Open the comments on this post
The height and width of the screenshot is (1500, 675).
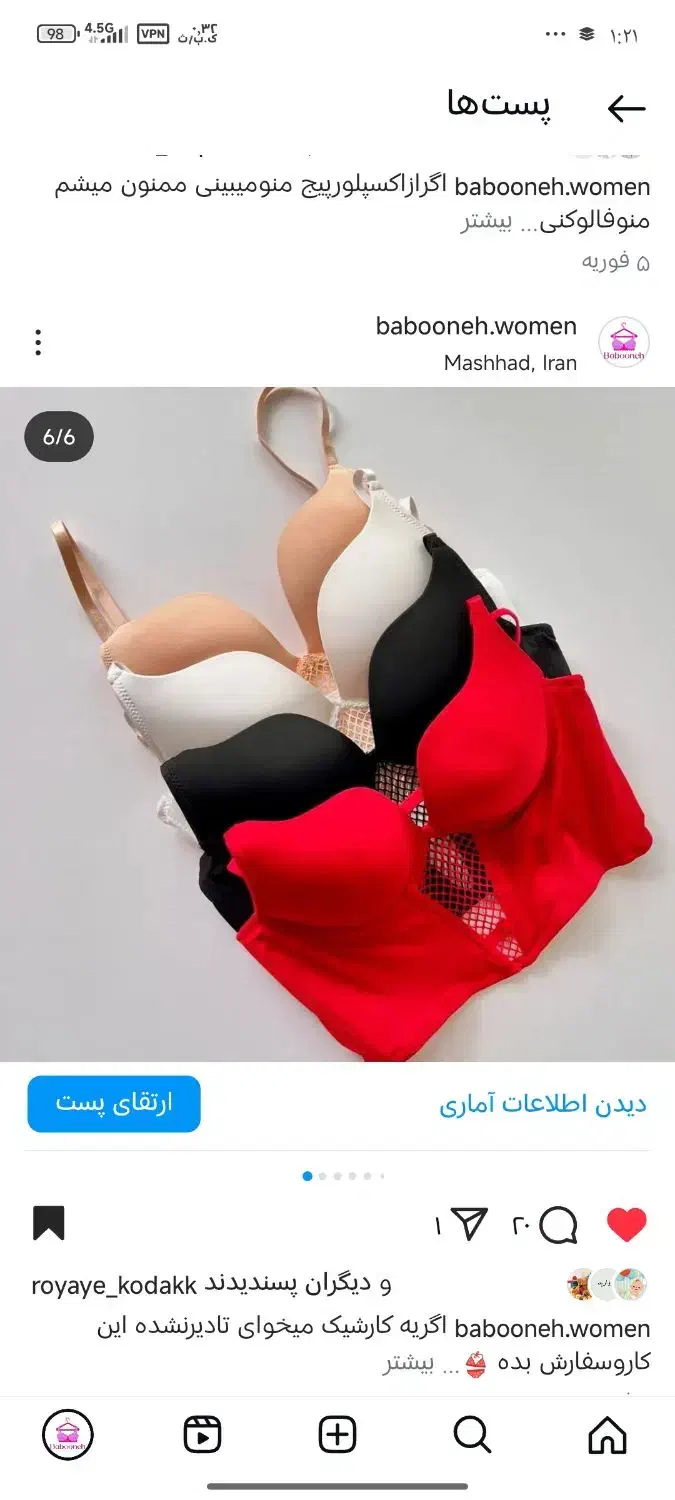pos(558,1224)
